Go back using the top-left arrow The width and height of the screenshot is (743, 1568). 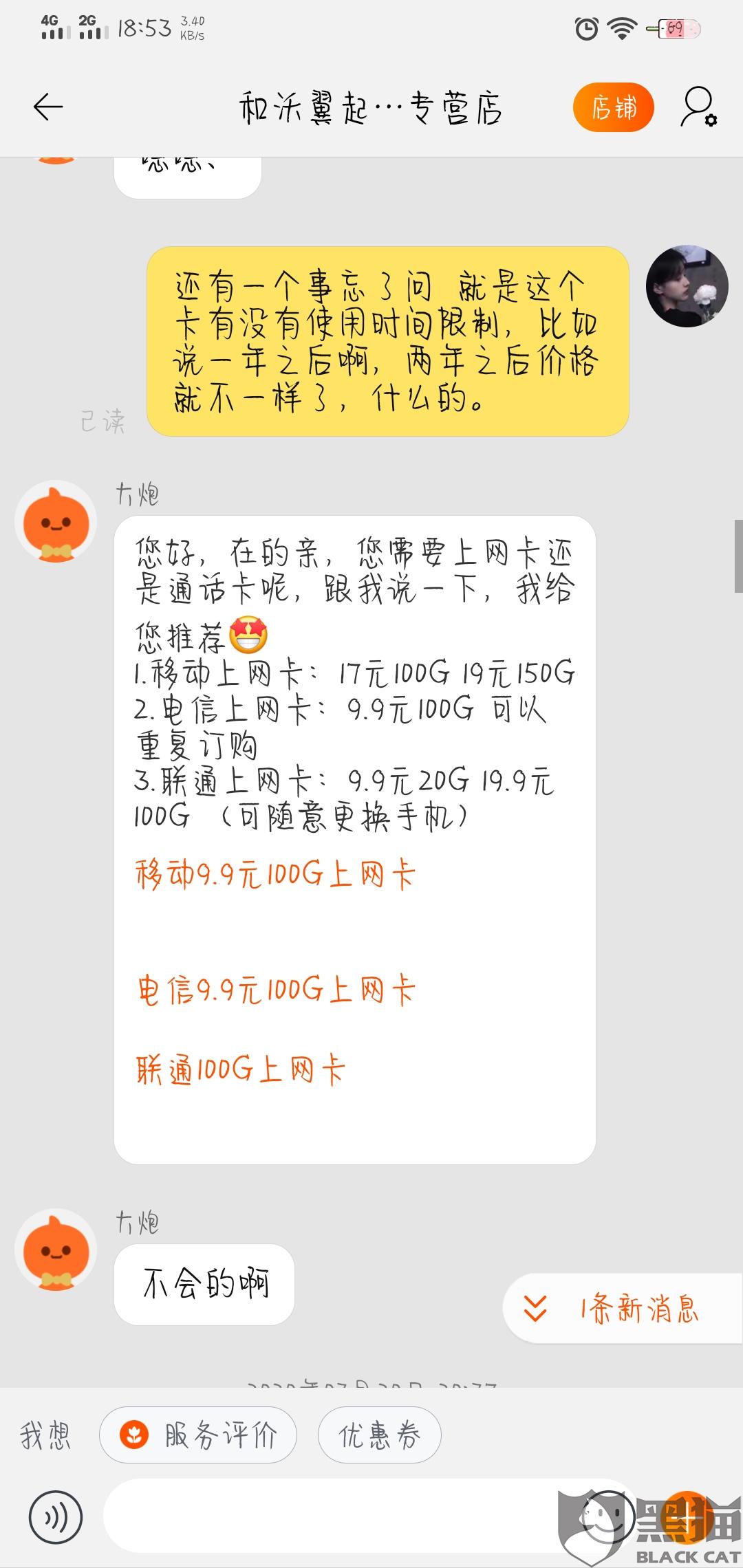coord(48,107)
